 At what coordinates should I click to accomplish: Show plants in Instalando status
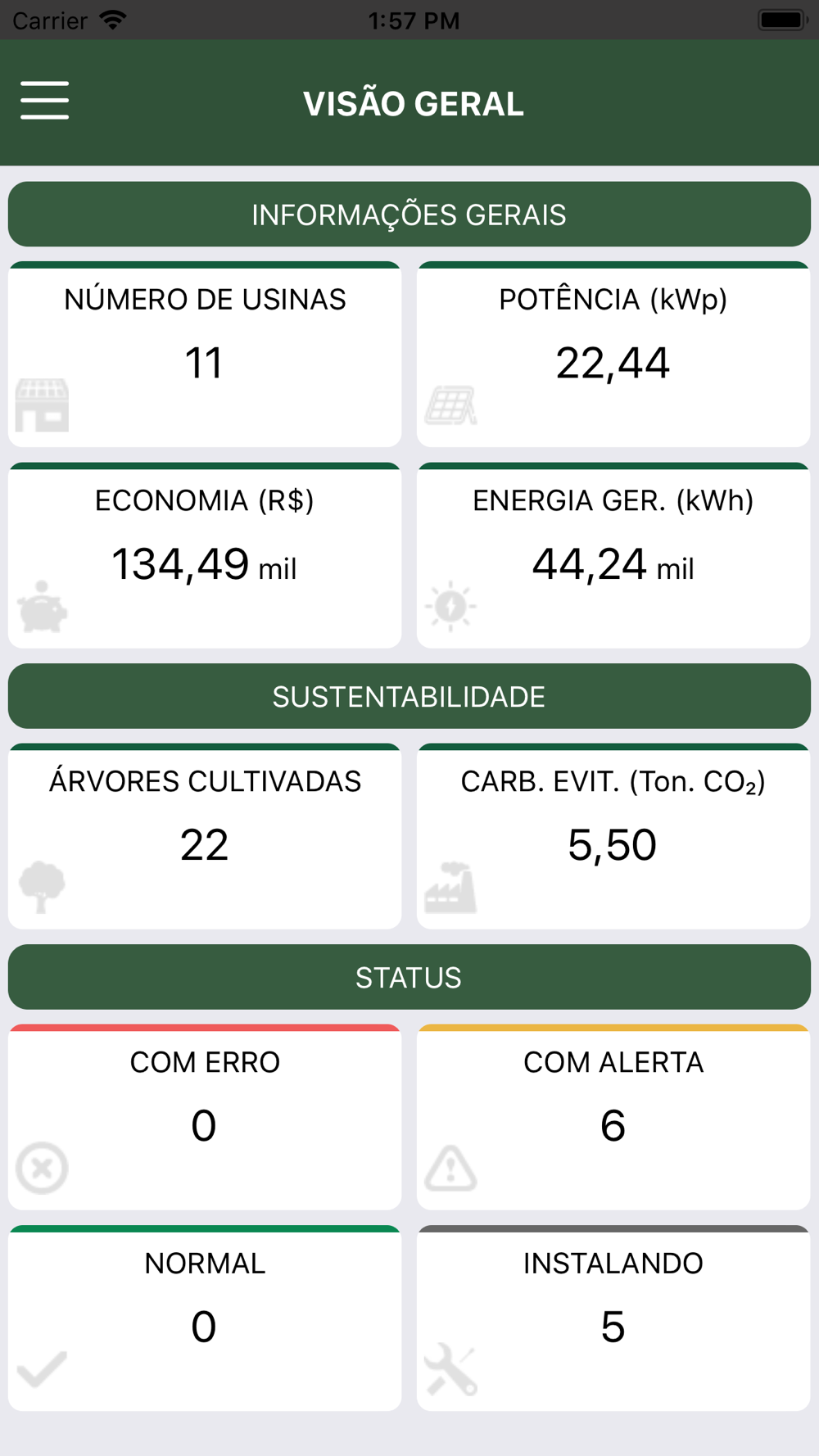click(x=613, y=1318)
